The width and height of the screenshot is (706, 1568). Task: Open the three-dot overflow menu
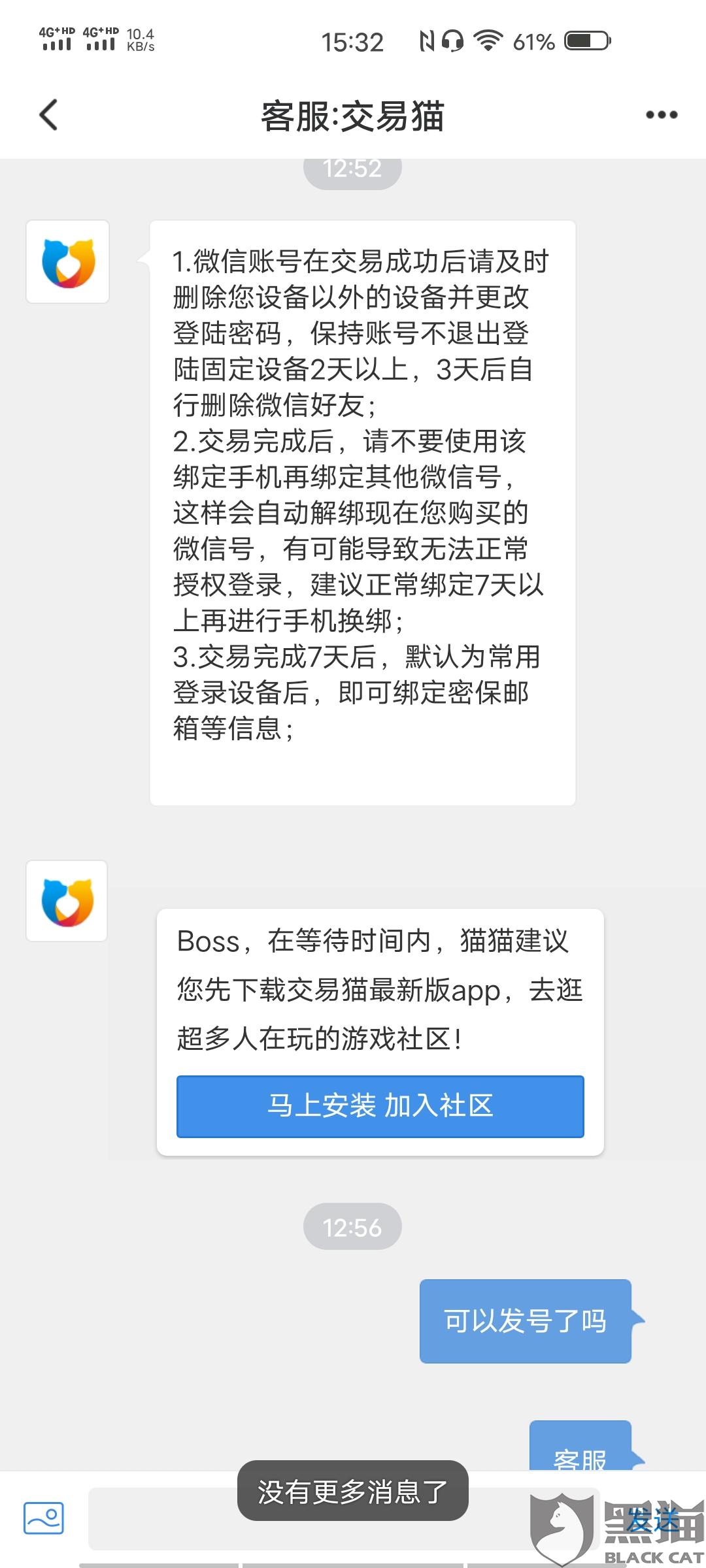pyautogui.click(x=662, y=115)
